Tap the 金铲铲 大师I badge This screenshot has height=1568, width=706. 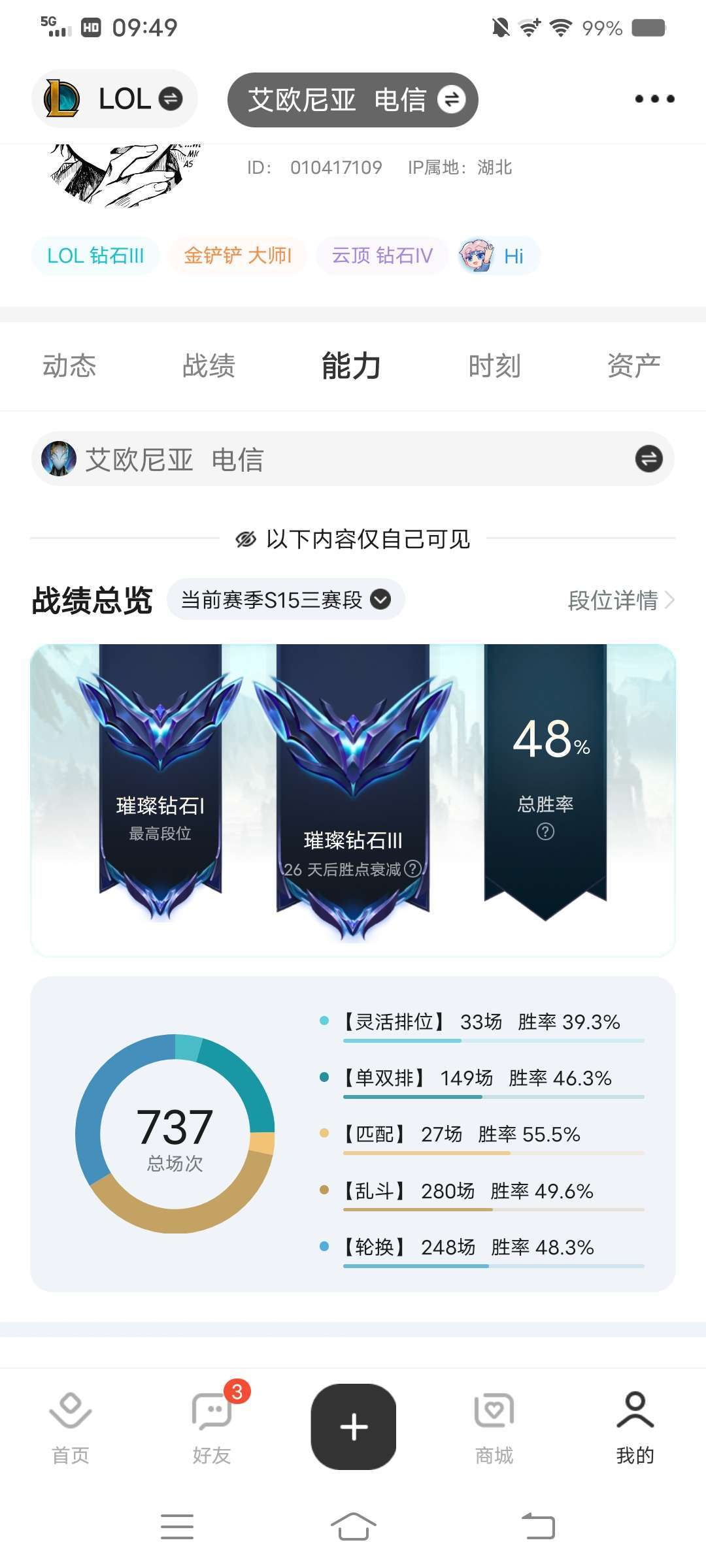(236, 256)
